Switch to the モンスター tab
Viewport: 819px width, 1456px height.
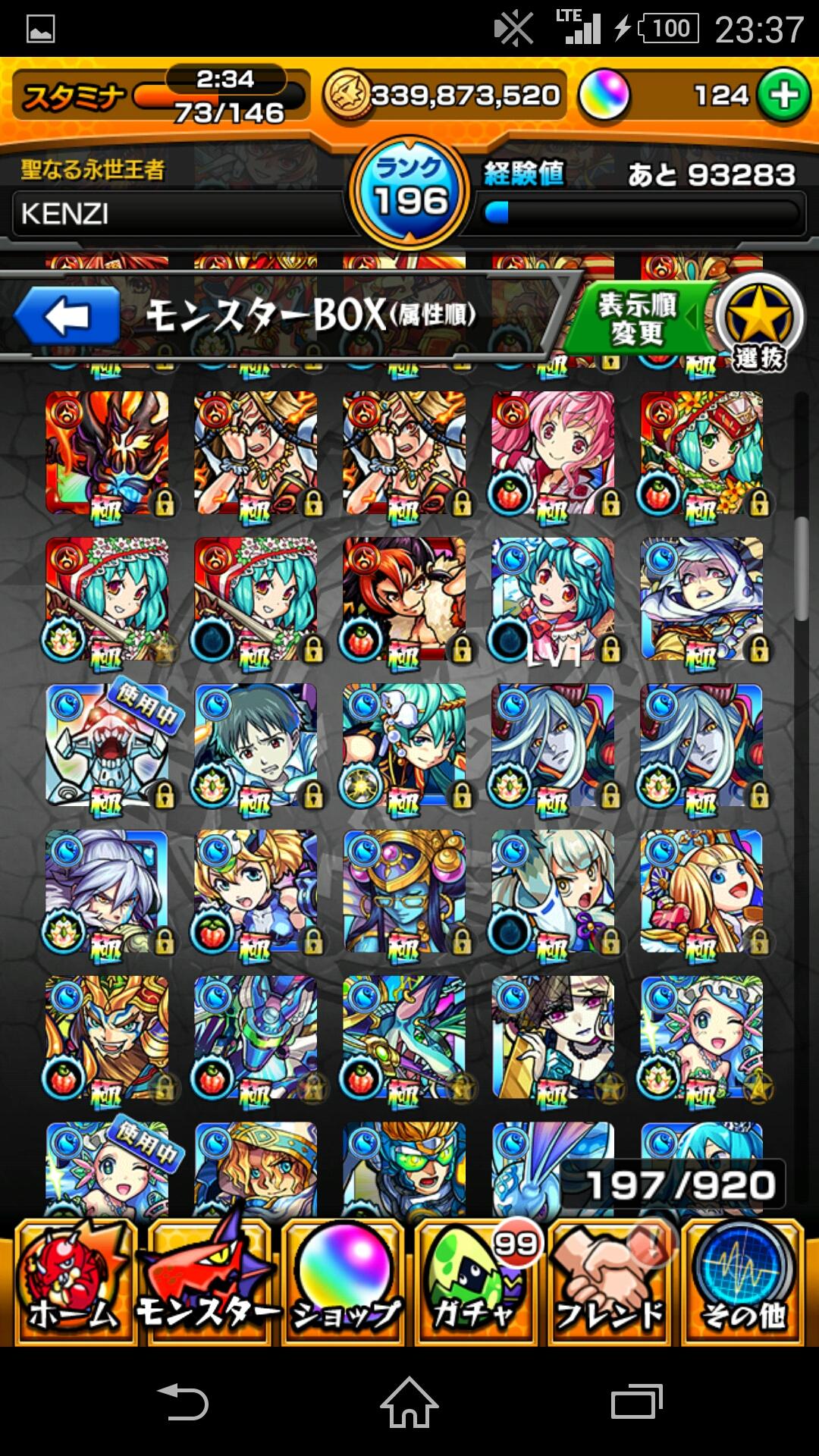(x=208, y=1283)
